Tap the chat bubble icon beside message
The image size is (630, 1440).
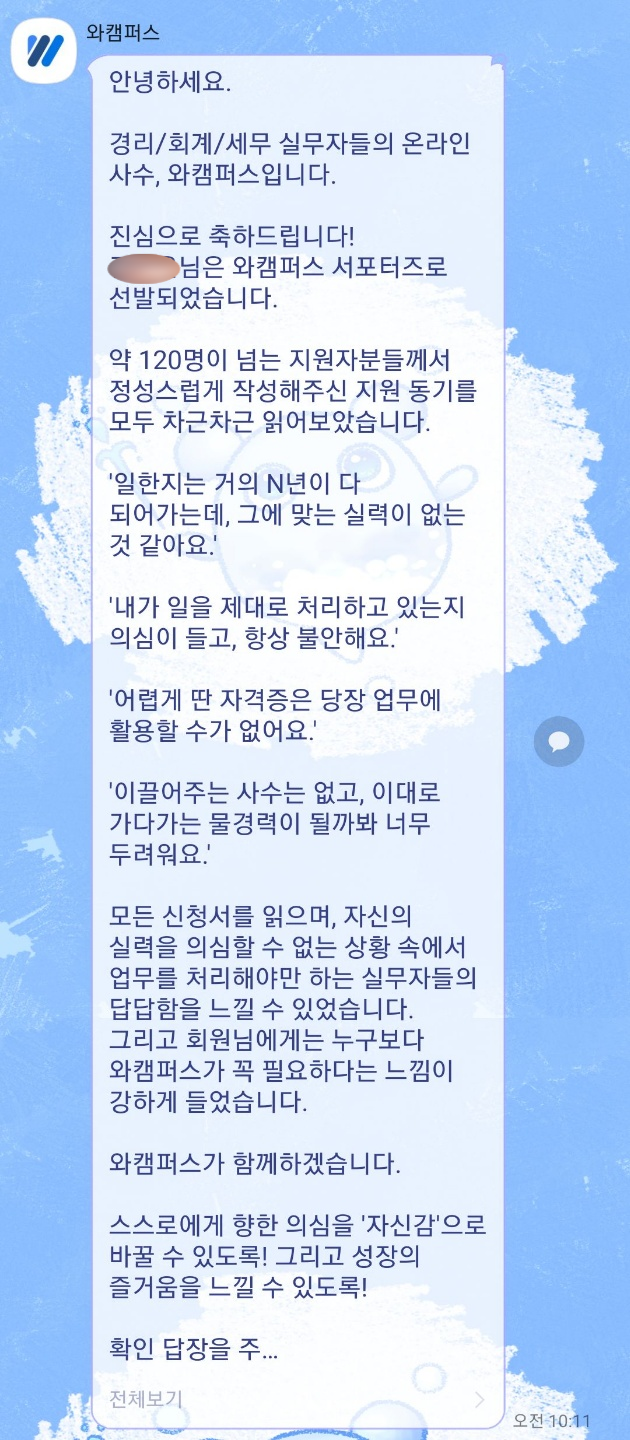559,741
